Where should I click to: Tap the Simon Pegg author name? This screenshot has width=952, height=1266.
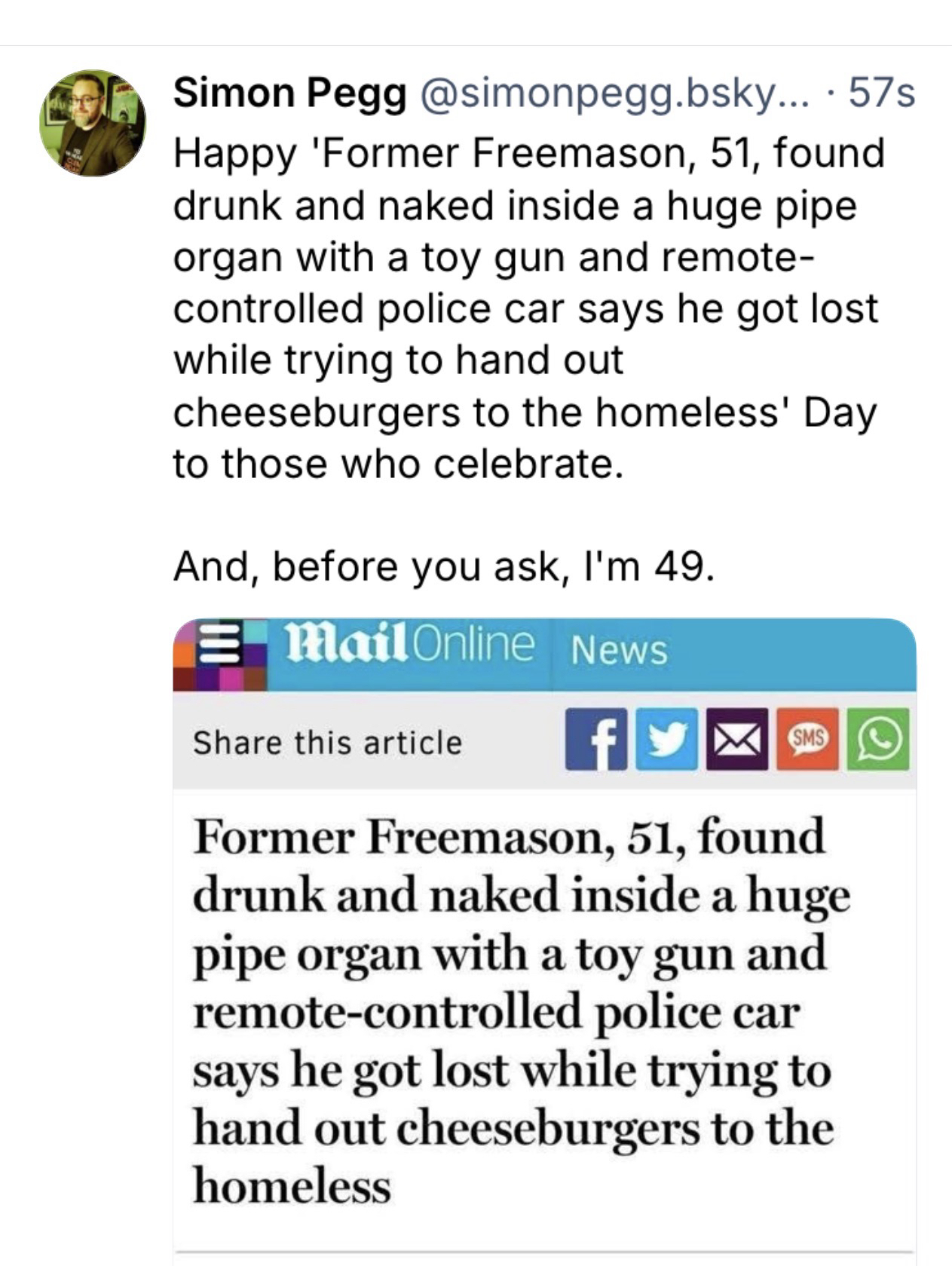pos(289,93)
